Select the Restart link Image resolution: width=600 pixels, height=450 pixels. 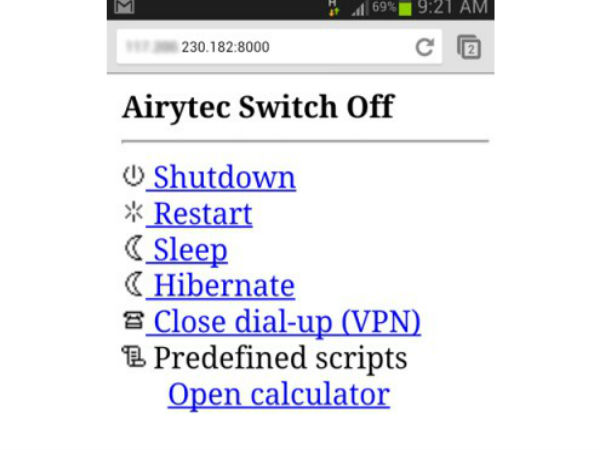pos(202,214)
